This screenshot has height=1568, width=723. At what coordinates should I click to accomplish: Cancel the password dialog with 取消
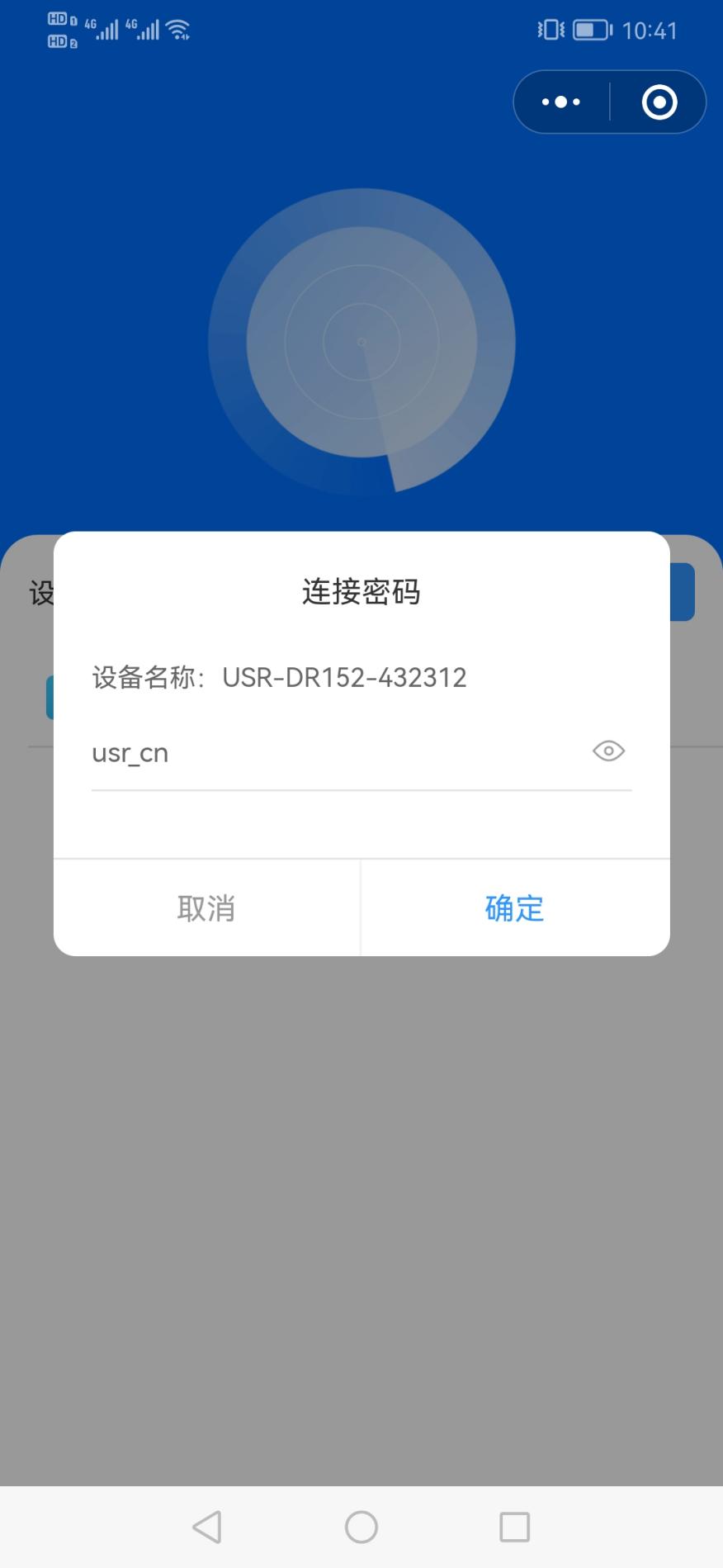(206, 908)
